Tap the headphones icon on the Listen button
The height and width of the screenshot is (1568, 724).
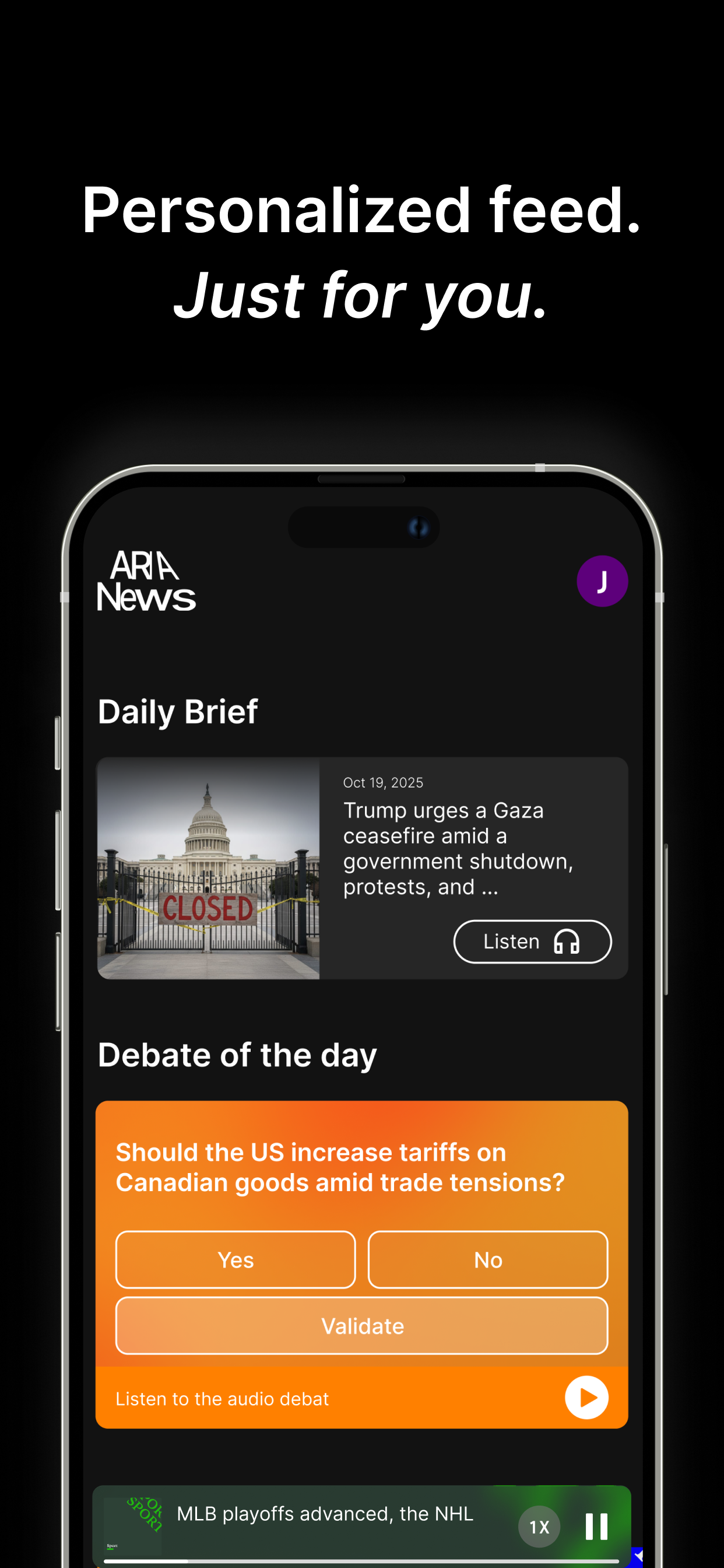click(567, 942)
